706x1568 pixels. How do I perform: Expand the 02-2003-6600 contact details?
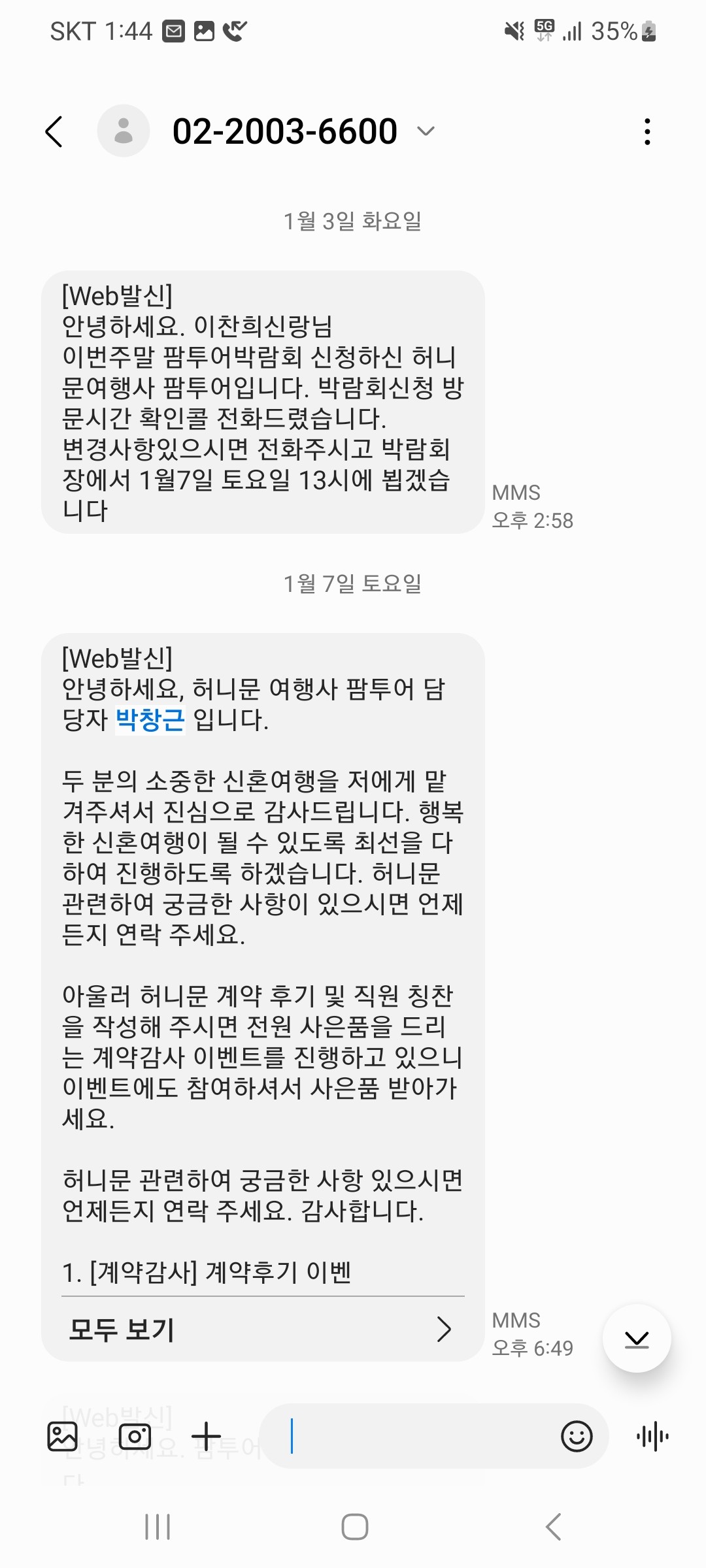426,131
